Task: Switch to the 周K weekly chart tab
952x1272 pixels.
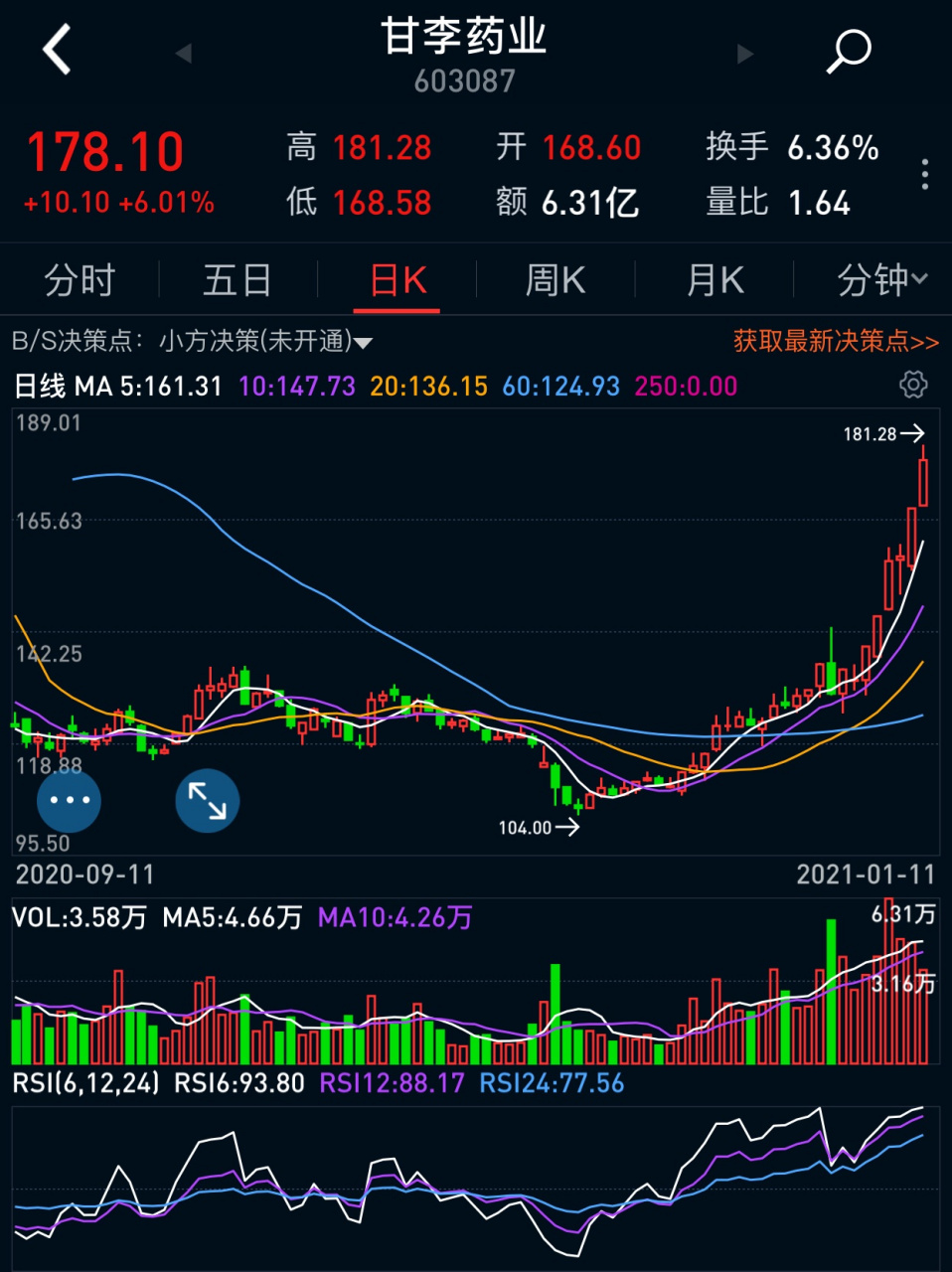Action: pos(554,280)
